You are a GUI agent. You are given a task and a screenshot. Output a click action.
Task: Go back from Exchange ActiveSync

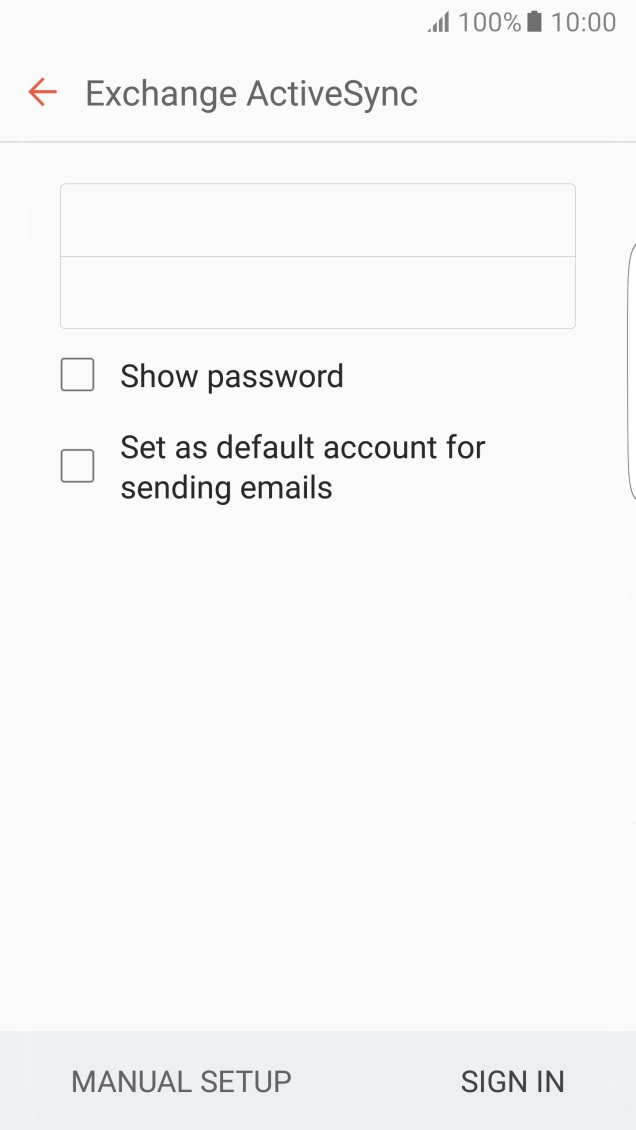coord(42,93)
